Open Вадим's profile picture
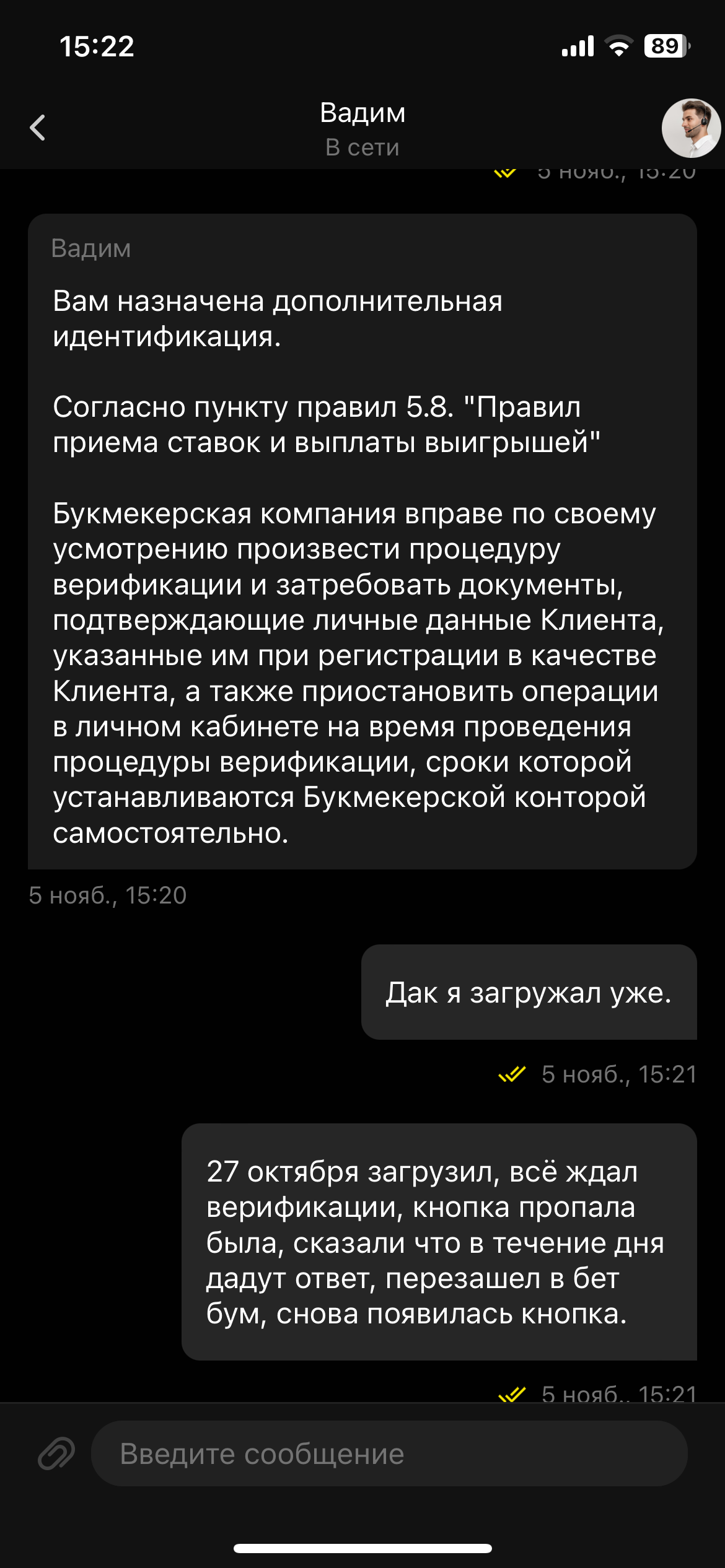The width and height of the screenshot is (725, 1568). tap(690, 128)
